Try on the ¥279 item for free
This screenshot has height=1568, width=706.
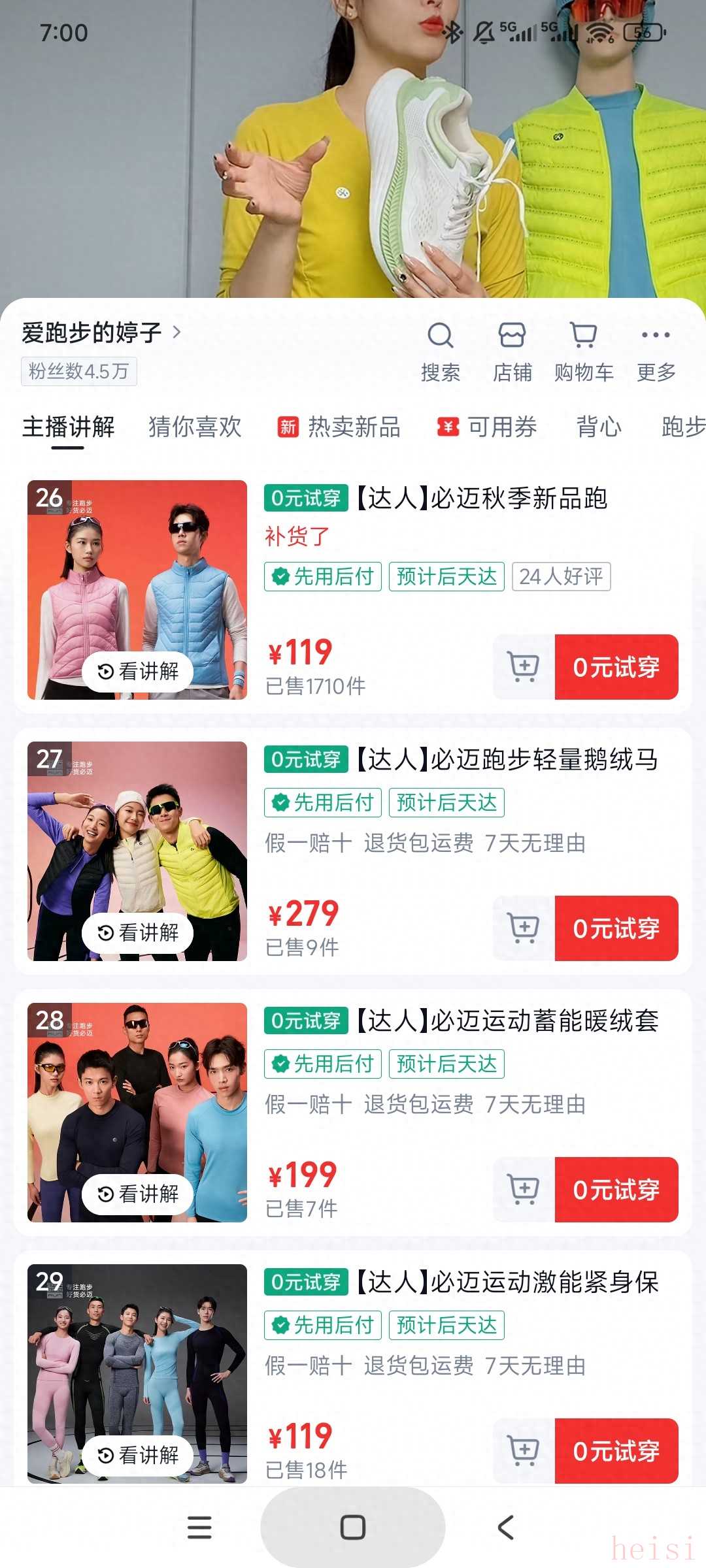point(616,928)
